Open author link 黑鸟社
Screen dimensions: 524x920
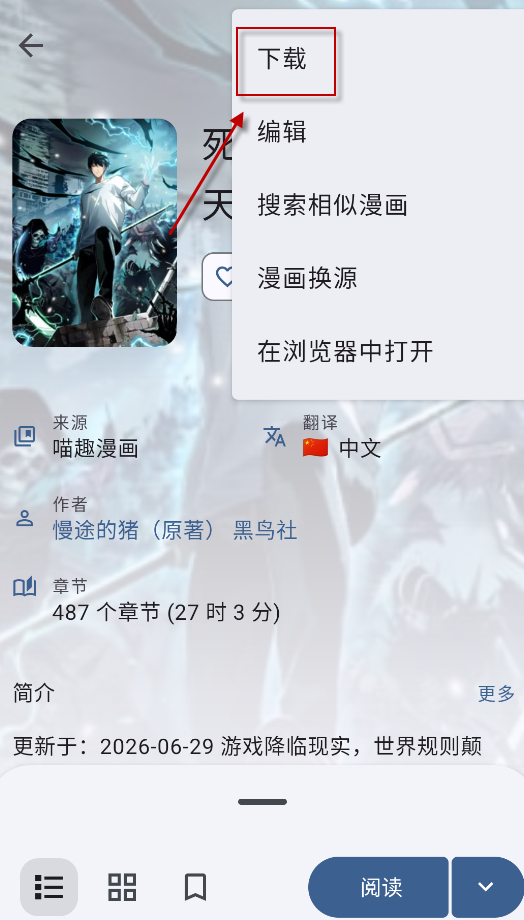click(265, 530)
